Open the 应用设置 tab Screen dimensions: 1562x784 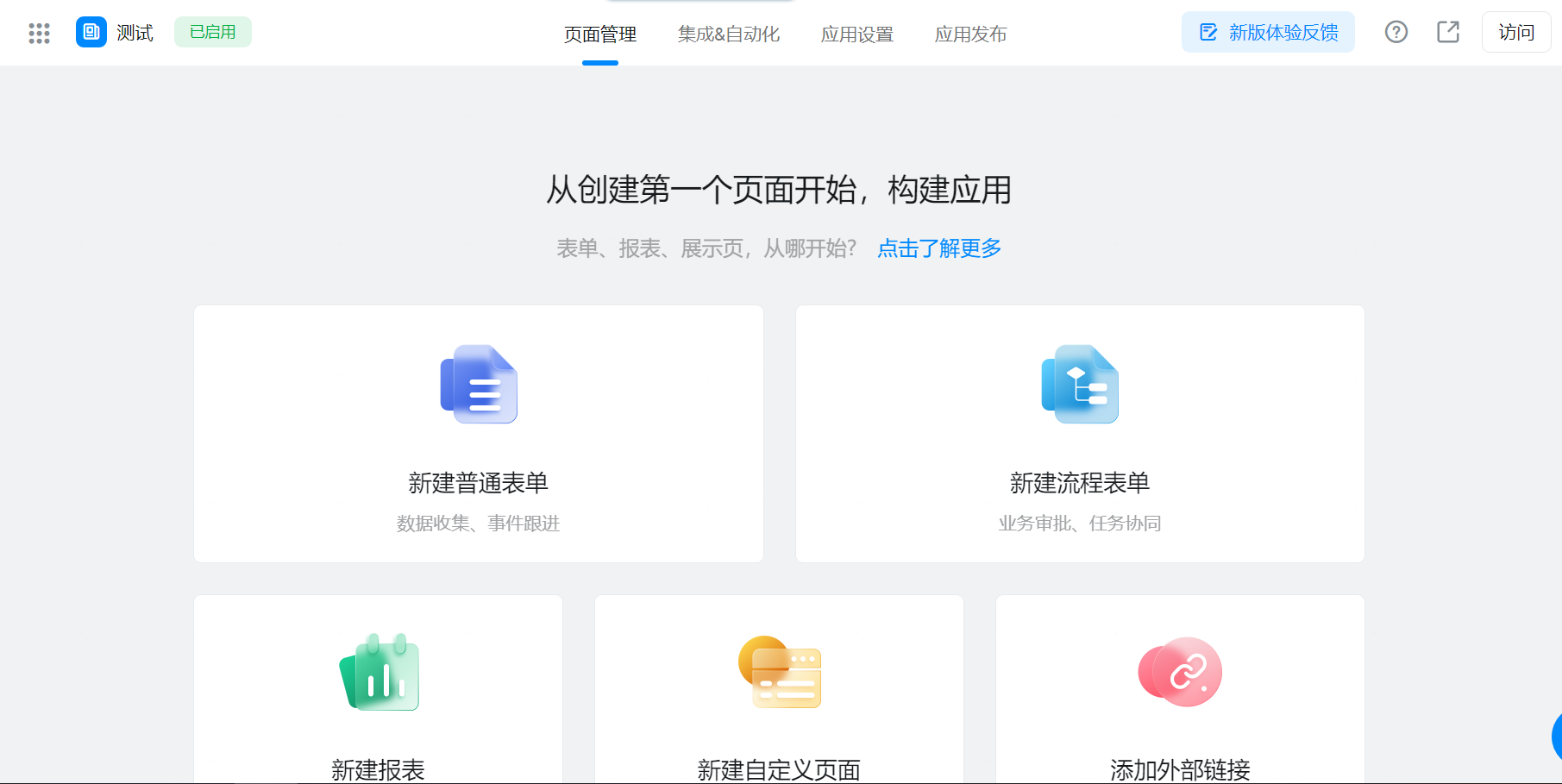tap(856, 34)
